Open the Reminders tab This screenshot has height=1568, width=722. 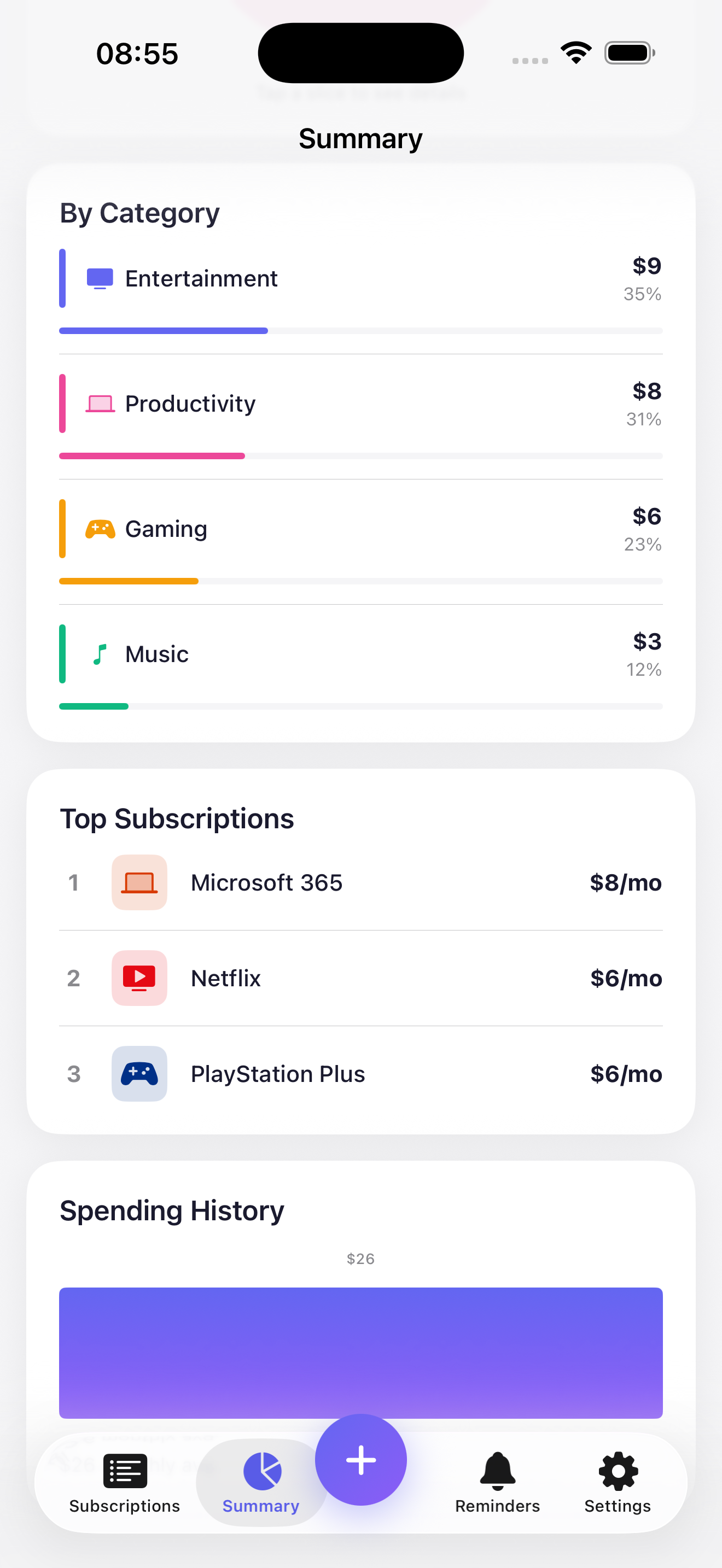coord(497,1482)
